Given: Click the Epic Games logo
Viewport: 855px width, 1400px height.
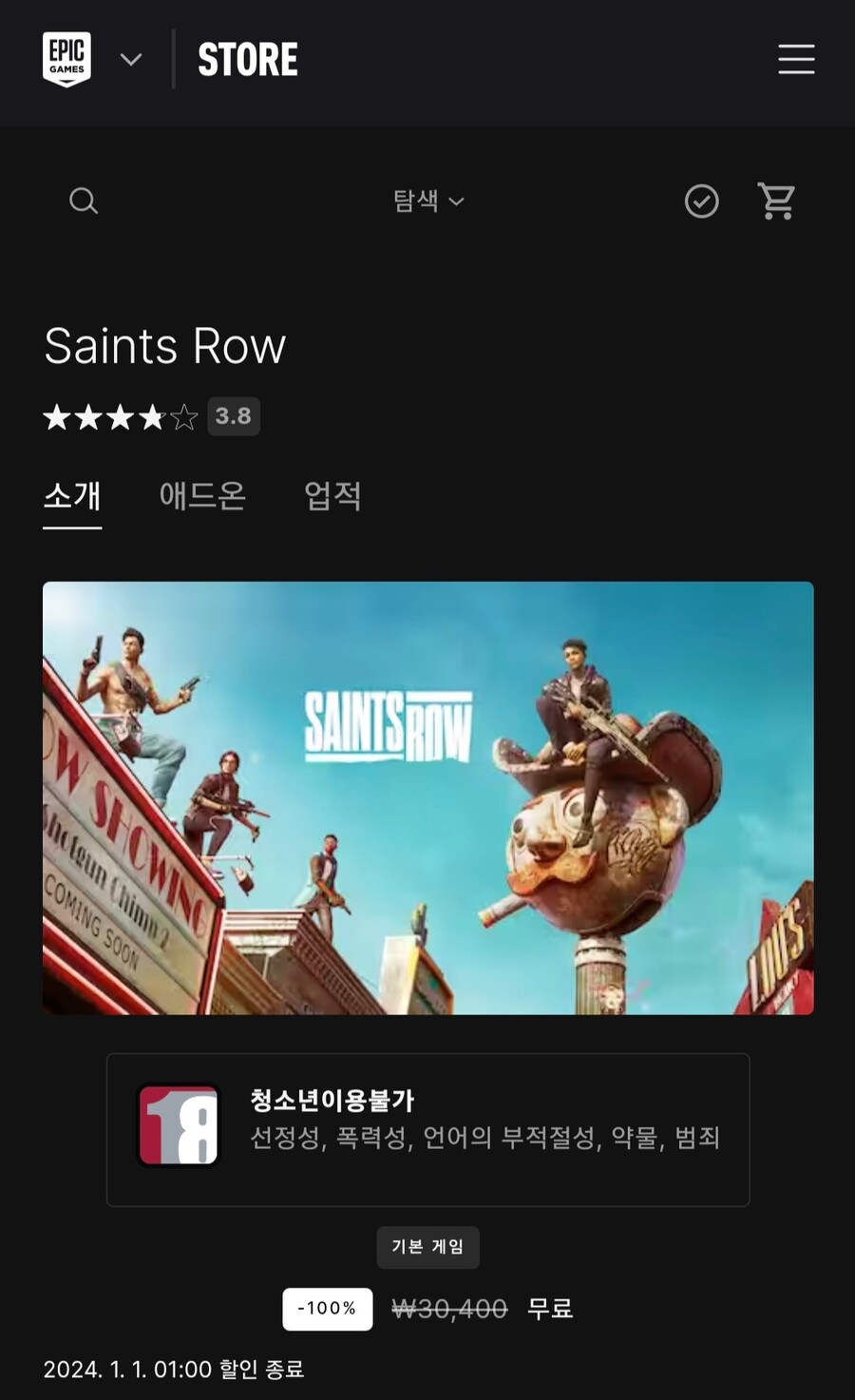Looking at the screenshot, I should point(66,59).
